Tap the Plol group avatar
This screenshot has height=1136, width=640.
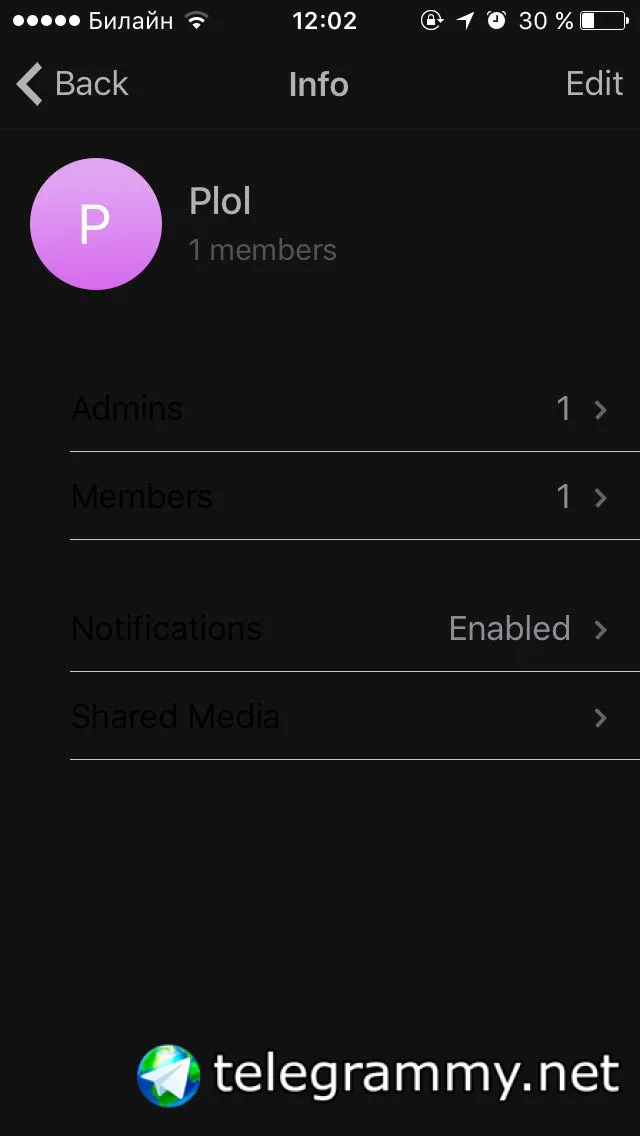click(x=96, y=224)
